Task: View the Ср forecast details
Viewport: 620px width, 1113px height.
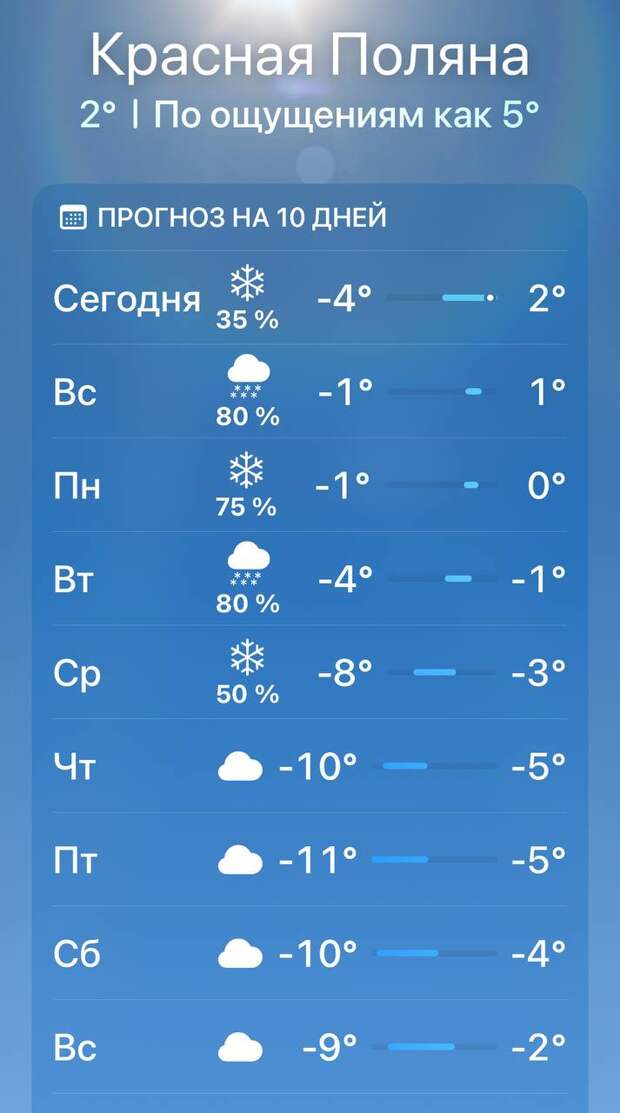Action: tap(309, 672)
